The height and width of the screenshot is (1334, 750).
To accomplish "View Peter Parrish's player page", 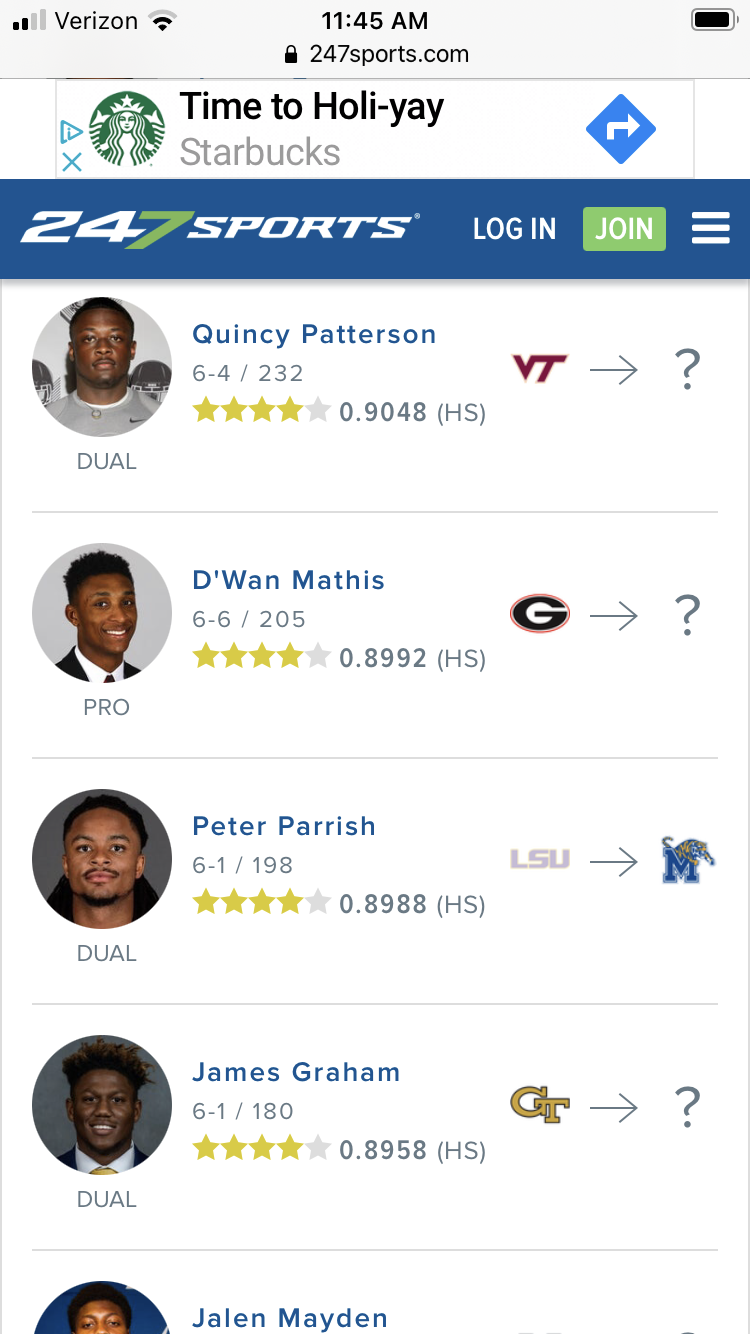I will 284,826.
